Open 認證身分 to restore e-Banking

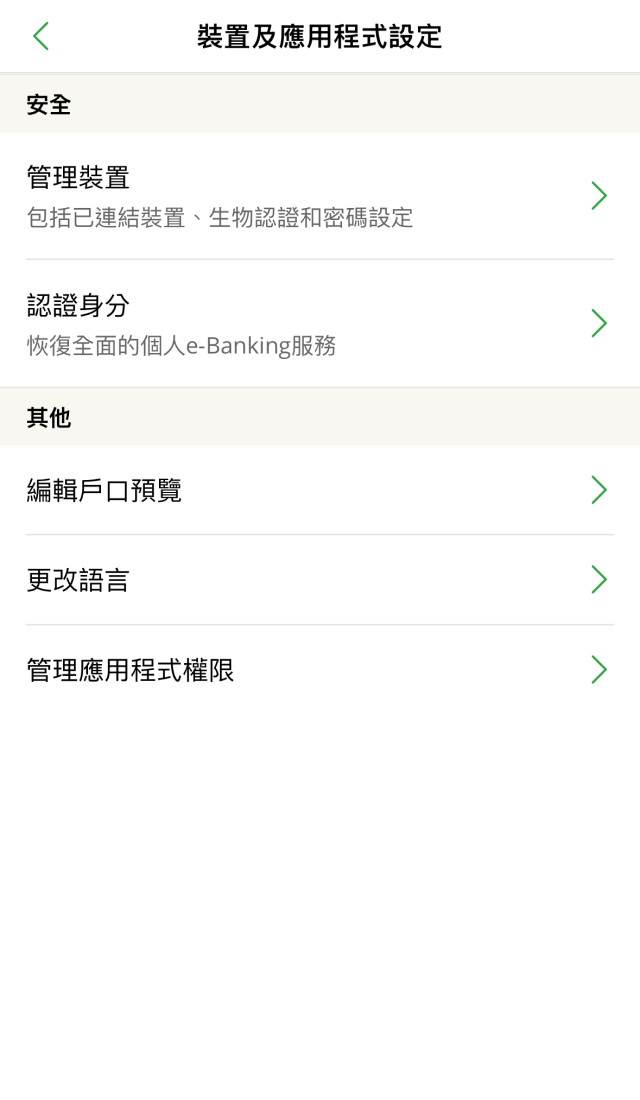point(320,323)
